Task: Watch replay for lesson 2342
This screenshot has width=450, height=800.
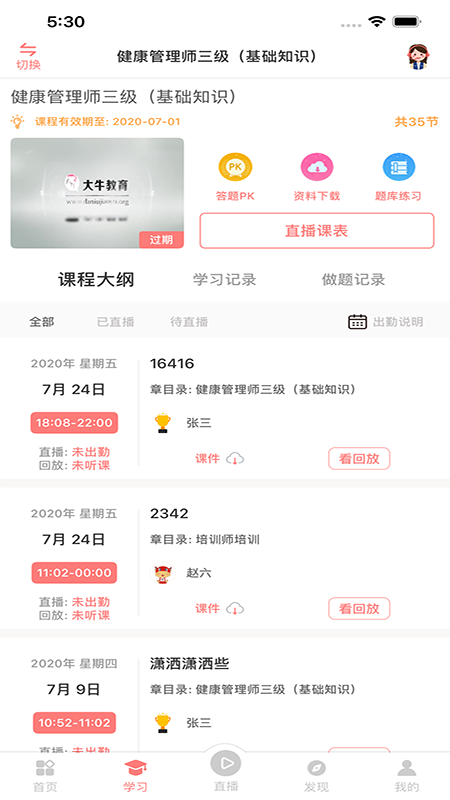Action: (x=359, y=608)
